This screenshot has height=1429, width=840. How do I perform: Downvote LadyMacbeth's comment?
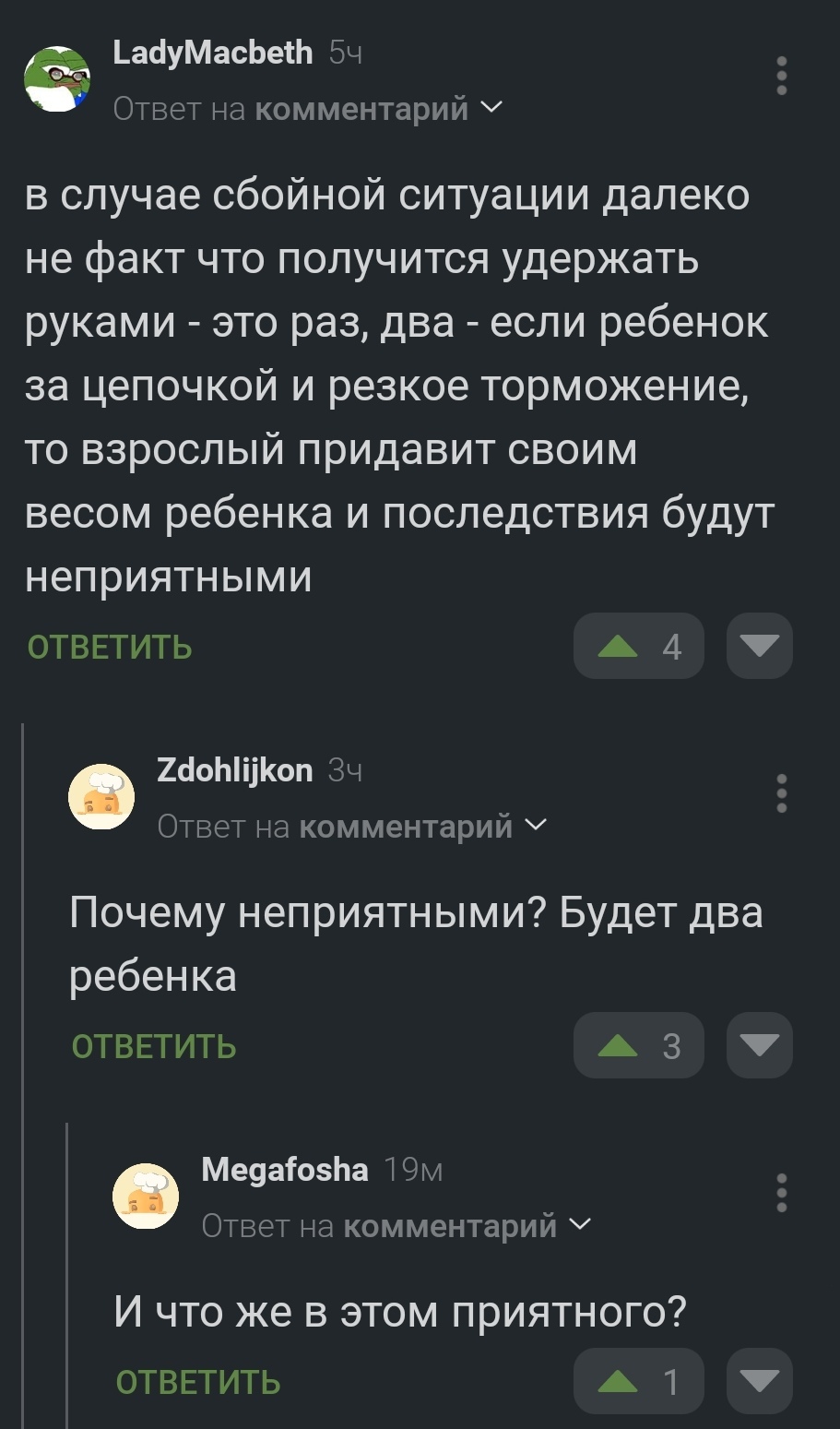point(760,646)
